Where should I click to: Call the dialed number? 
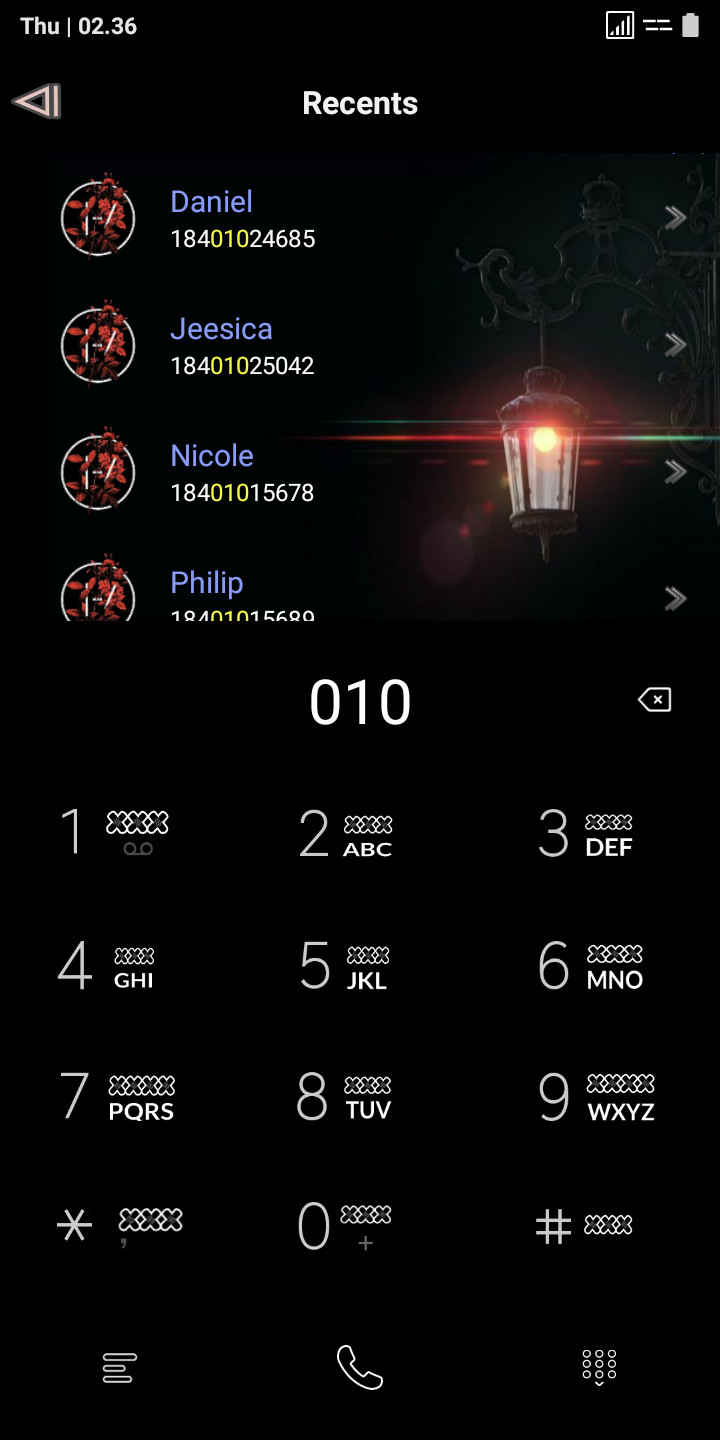(360, 1367)
